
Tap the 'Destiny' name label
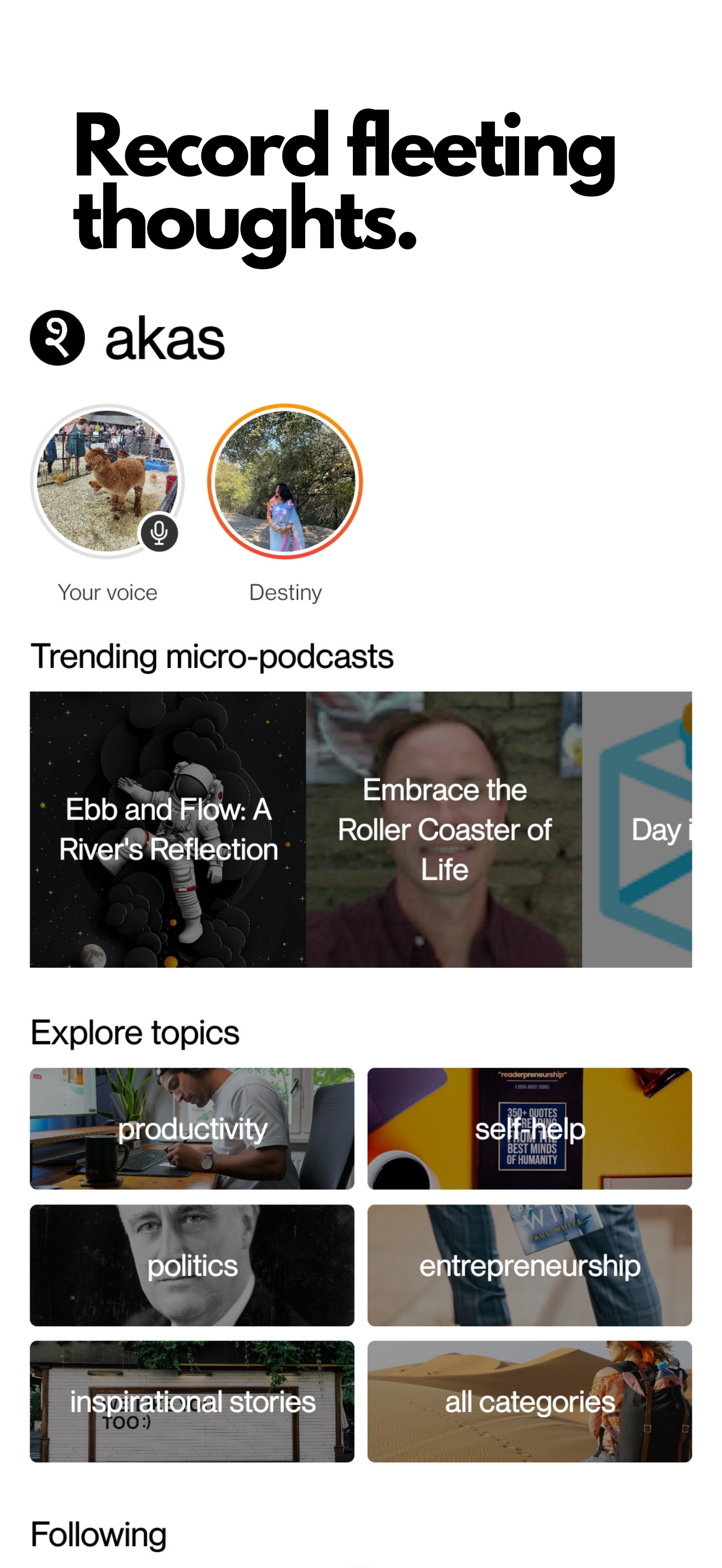tap(286, 592)
